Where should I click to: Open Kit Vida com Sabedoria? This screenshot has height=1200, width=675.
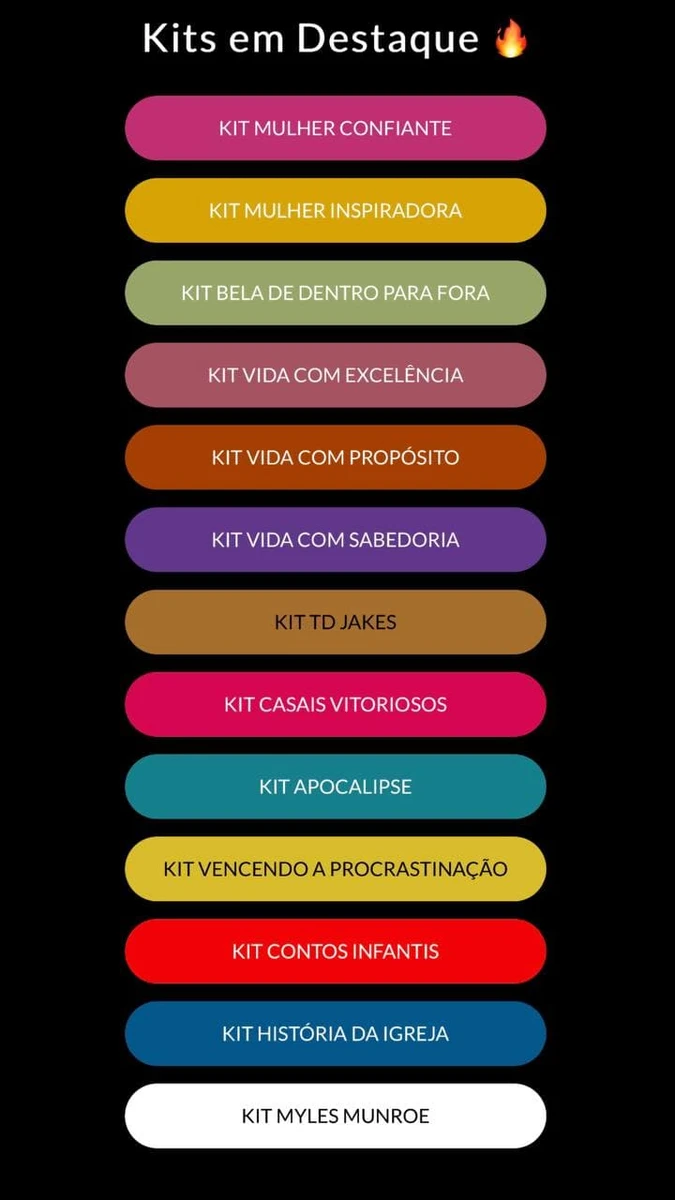335,540
